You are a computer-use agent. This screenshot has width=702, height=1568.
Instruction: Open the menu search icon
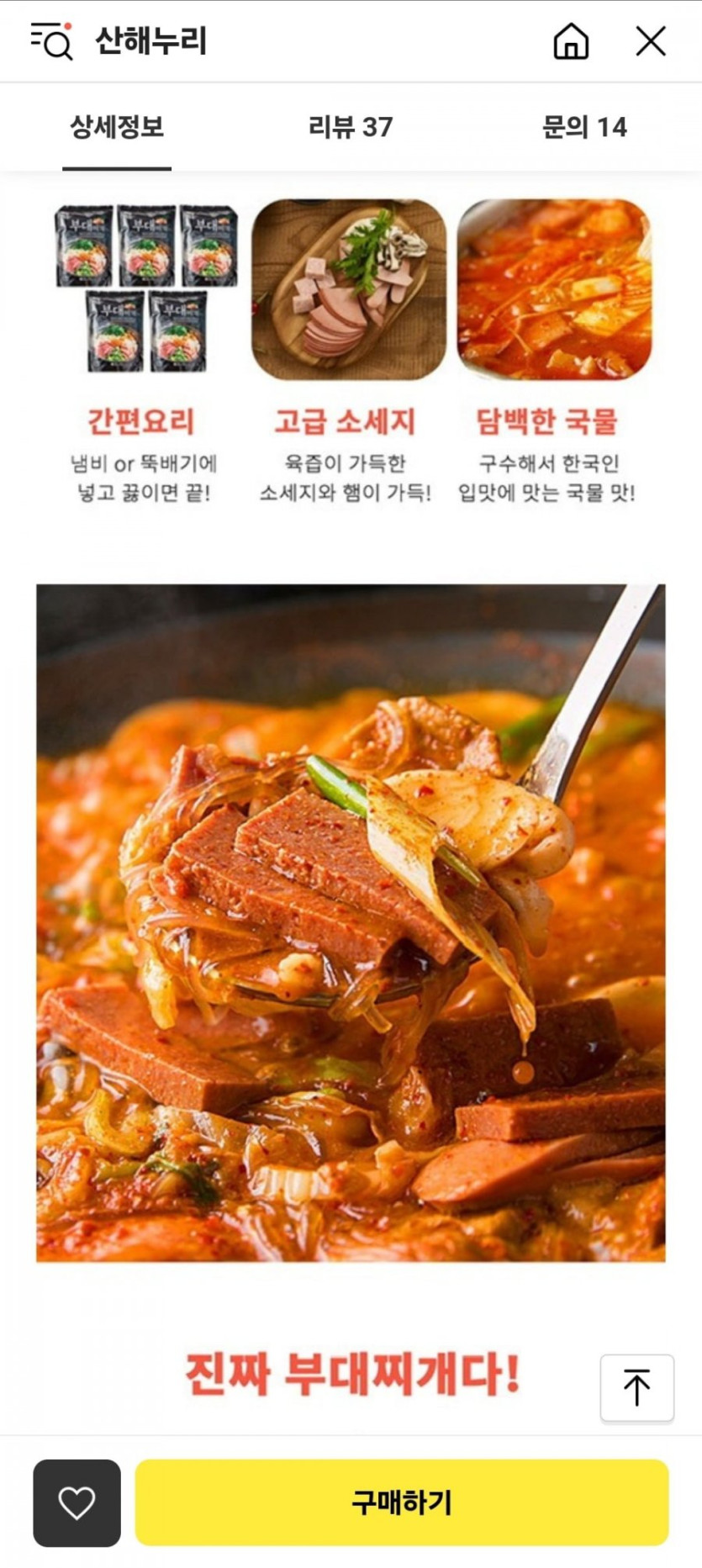tap(51, 41)
